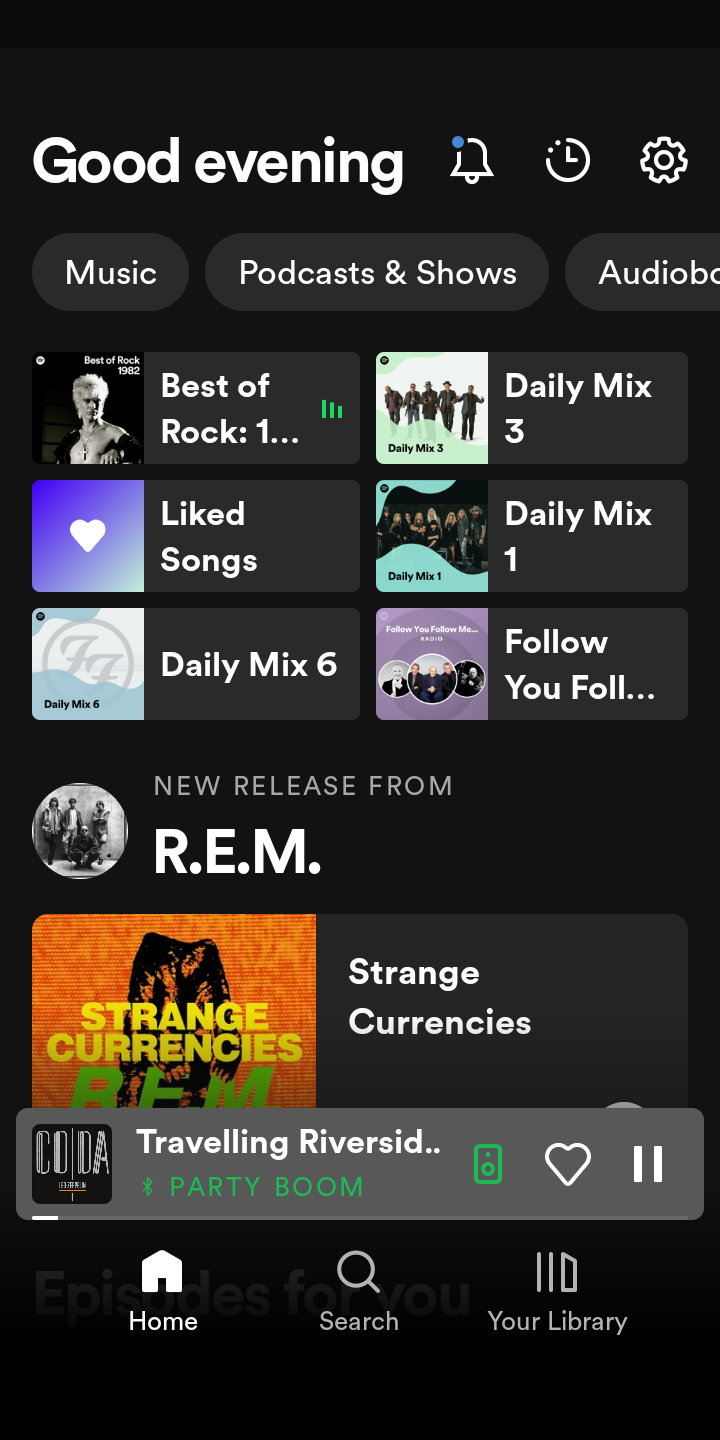Open Best of Rock: 1982 playlist
This screenshot has width=720, height=1440.
(196, 408)
